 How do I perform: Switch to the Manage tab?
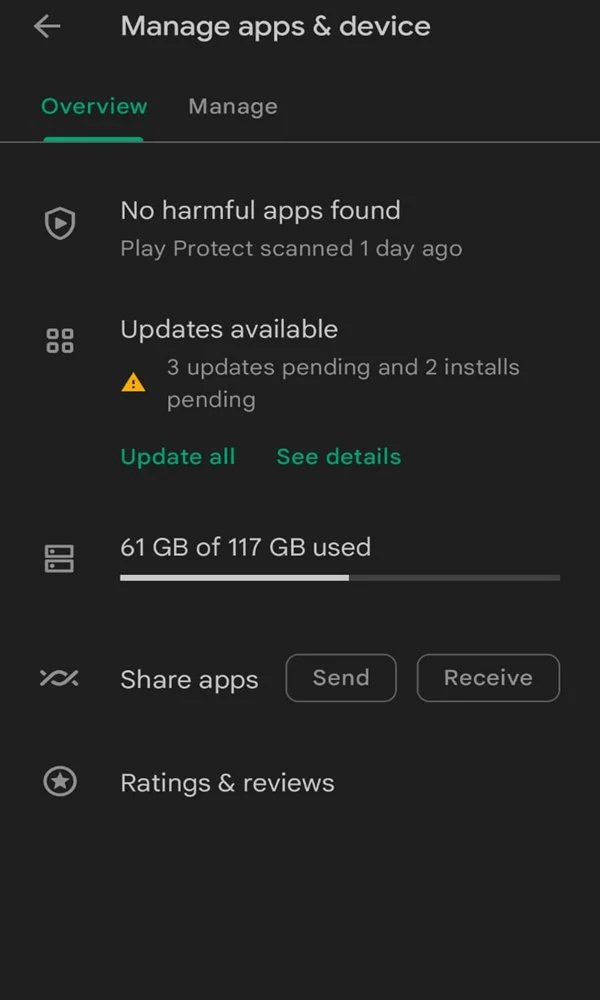point(233,106)
